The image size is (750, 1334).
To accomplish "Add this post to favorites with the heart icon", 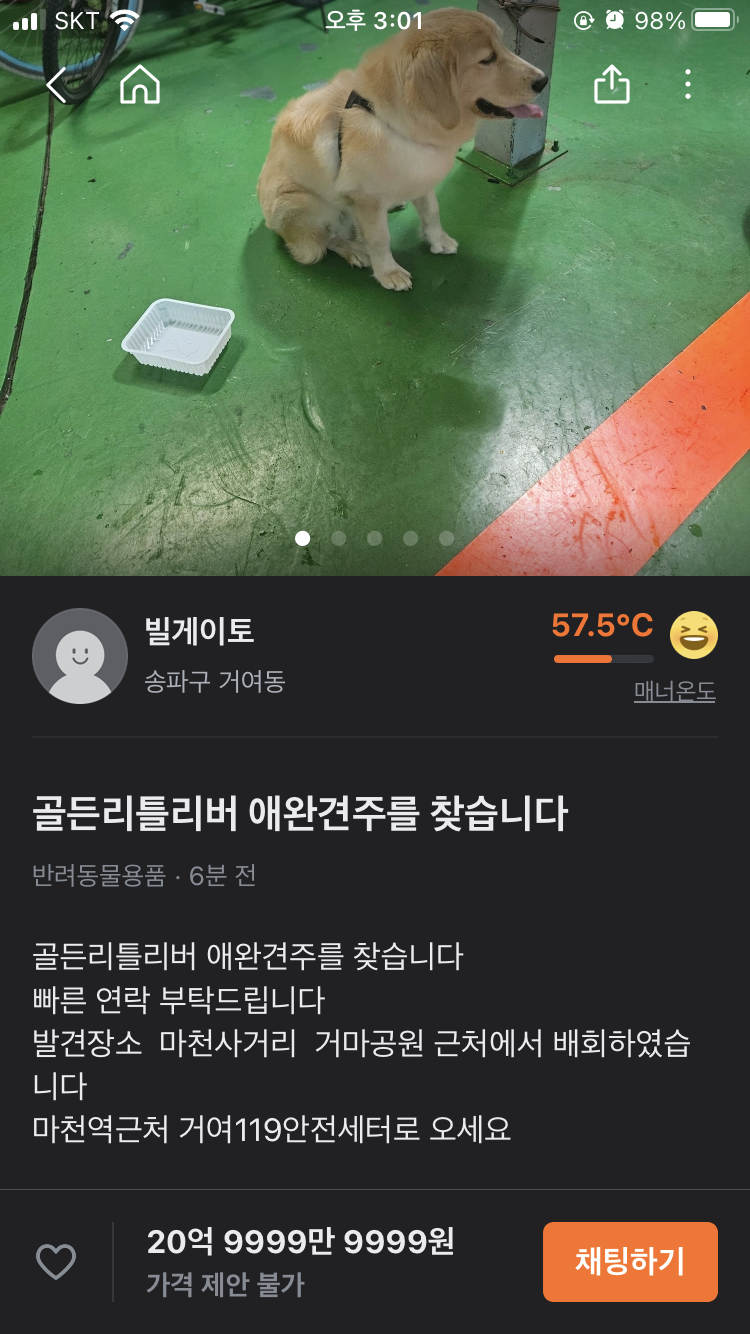I will pos(56,1262).
